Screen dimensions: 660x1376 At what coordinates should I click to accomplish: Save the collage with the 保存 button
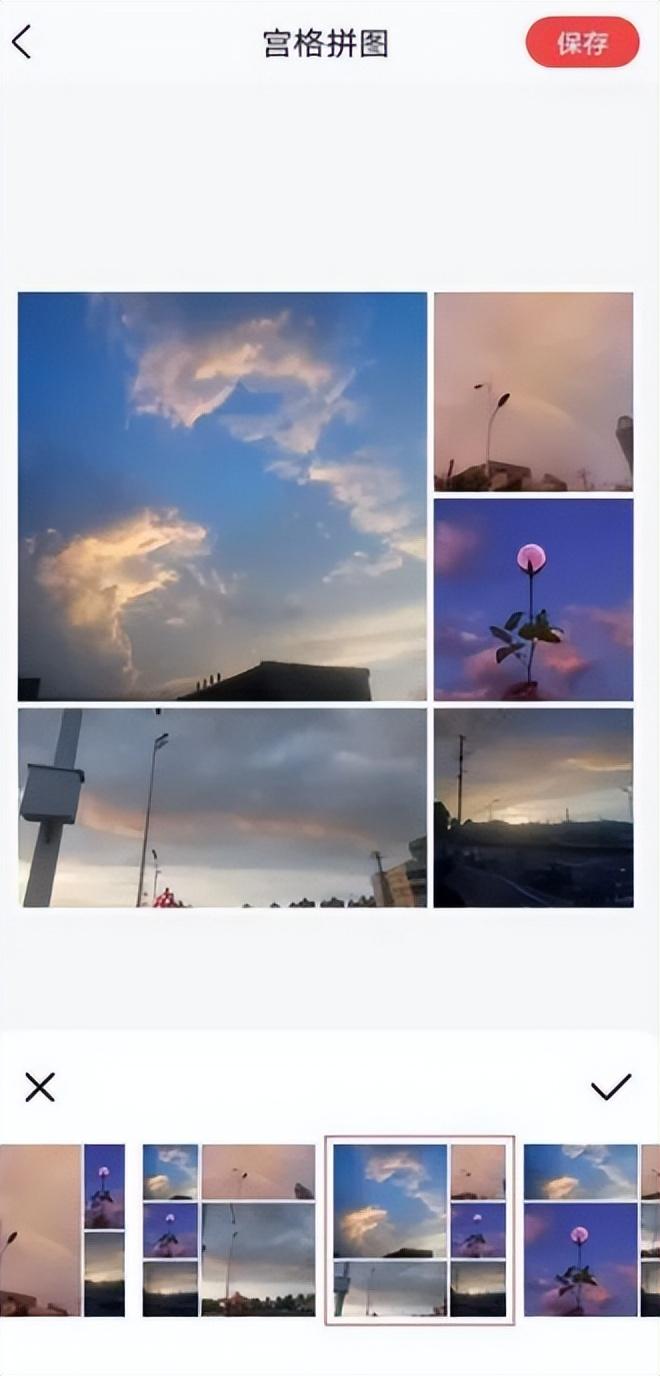[x=582, y=42]
